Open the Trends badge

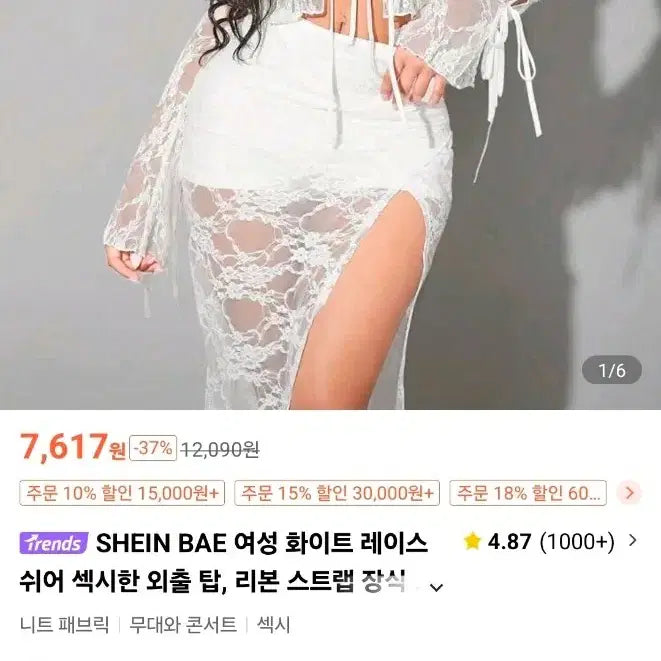click(54, 543)
